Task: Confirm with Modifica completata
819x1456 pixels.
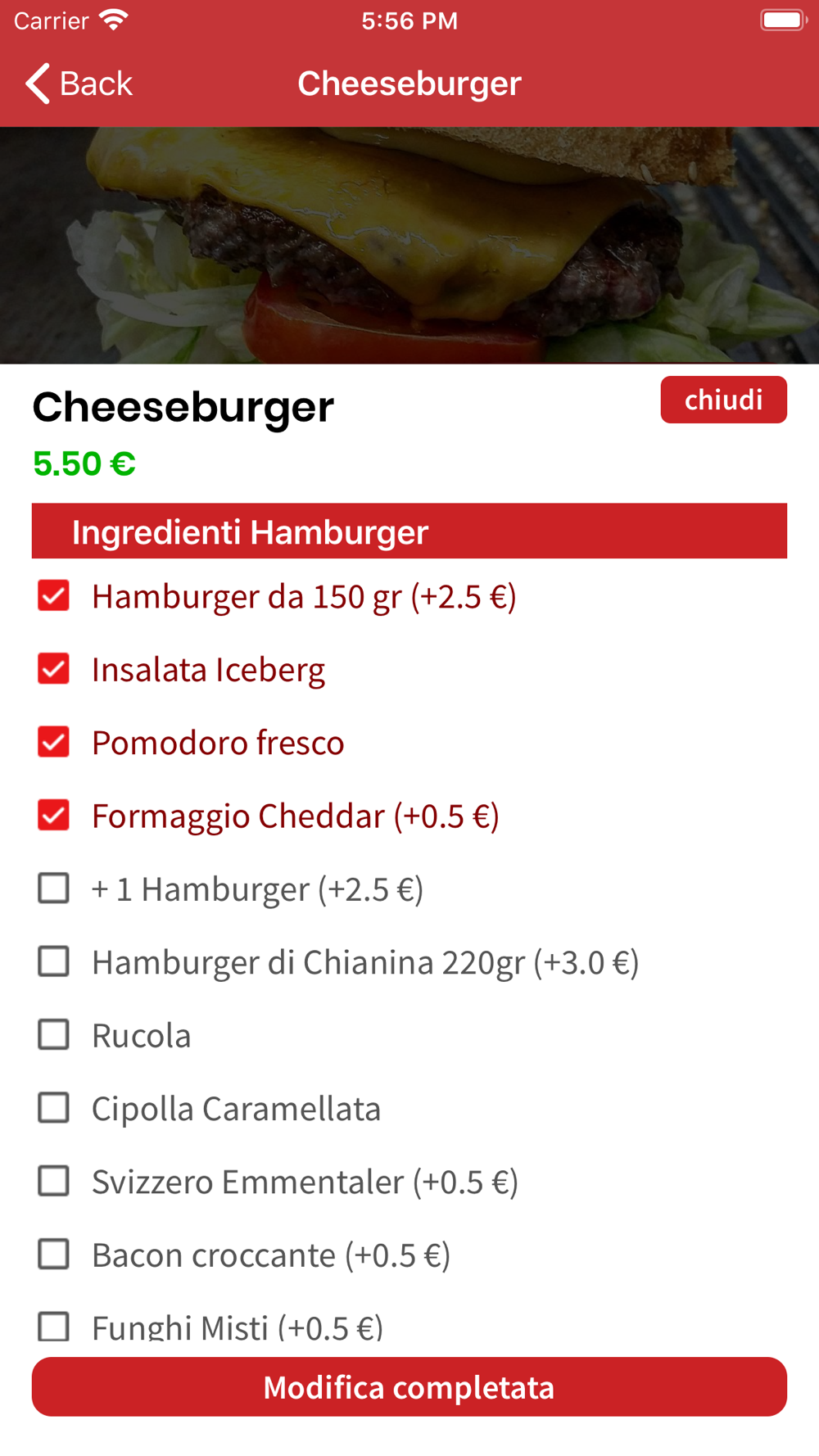Action: tap(409, 1387)
